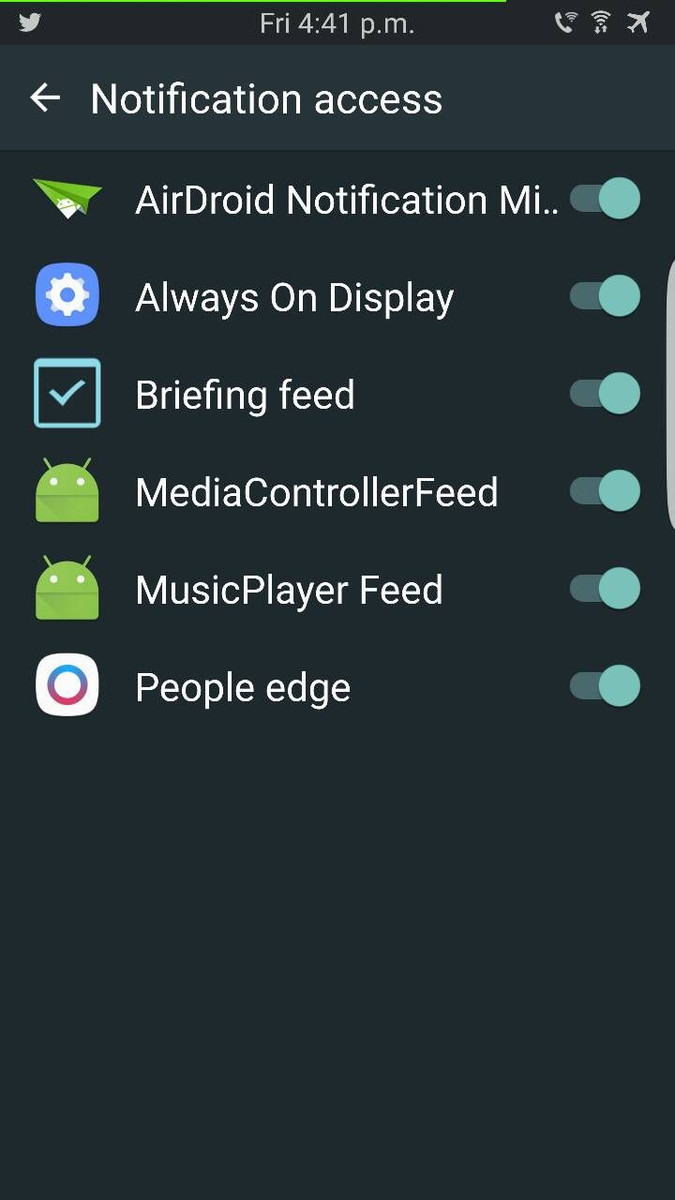Viewport: 675px width, 1200px height.
Task: Disable MusicPlayer Feed notification access
Action: click(x=606, y=589)
